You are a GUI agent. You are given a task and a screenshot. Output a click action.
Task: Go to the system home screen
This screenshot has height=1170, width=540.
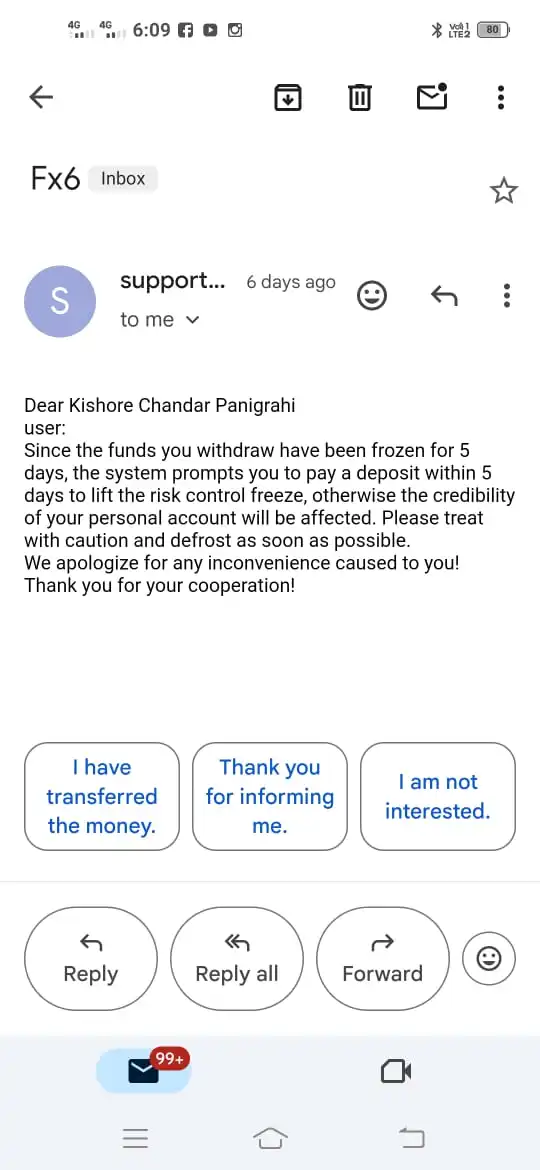270,1138
